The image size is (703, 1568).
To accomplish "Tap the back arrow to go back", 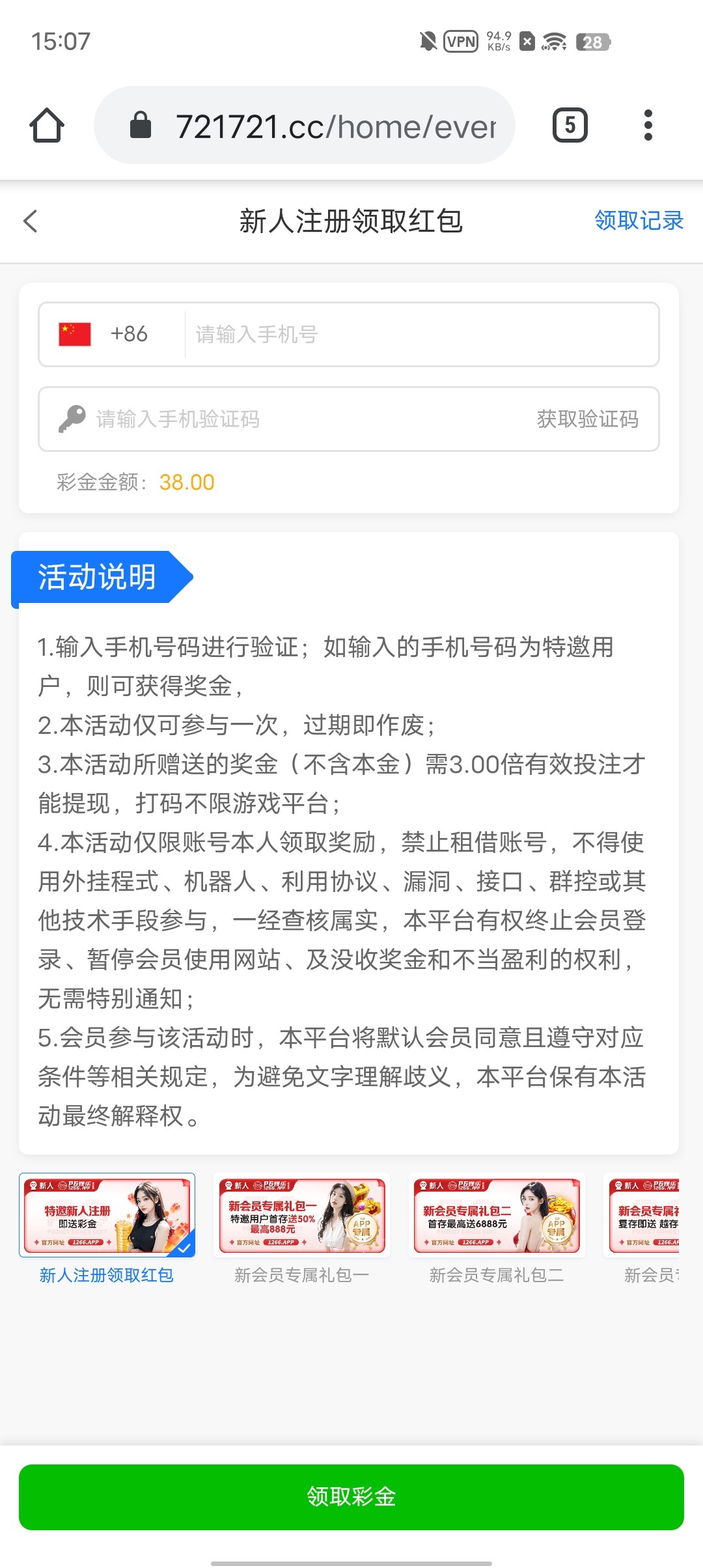I will point(31,221).
